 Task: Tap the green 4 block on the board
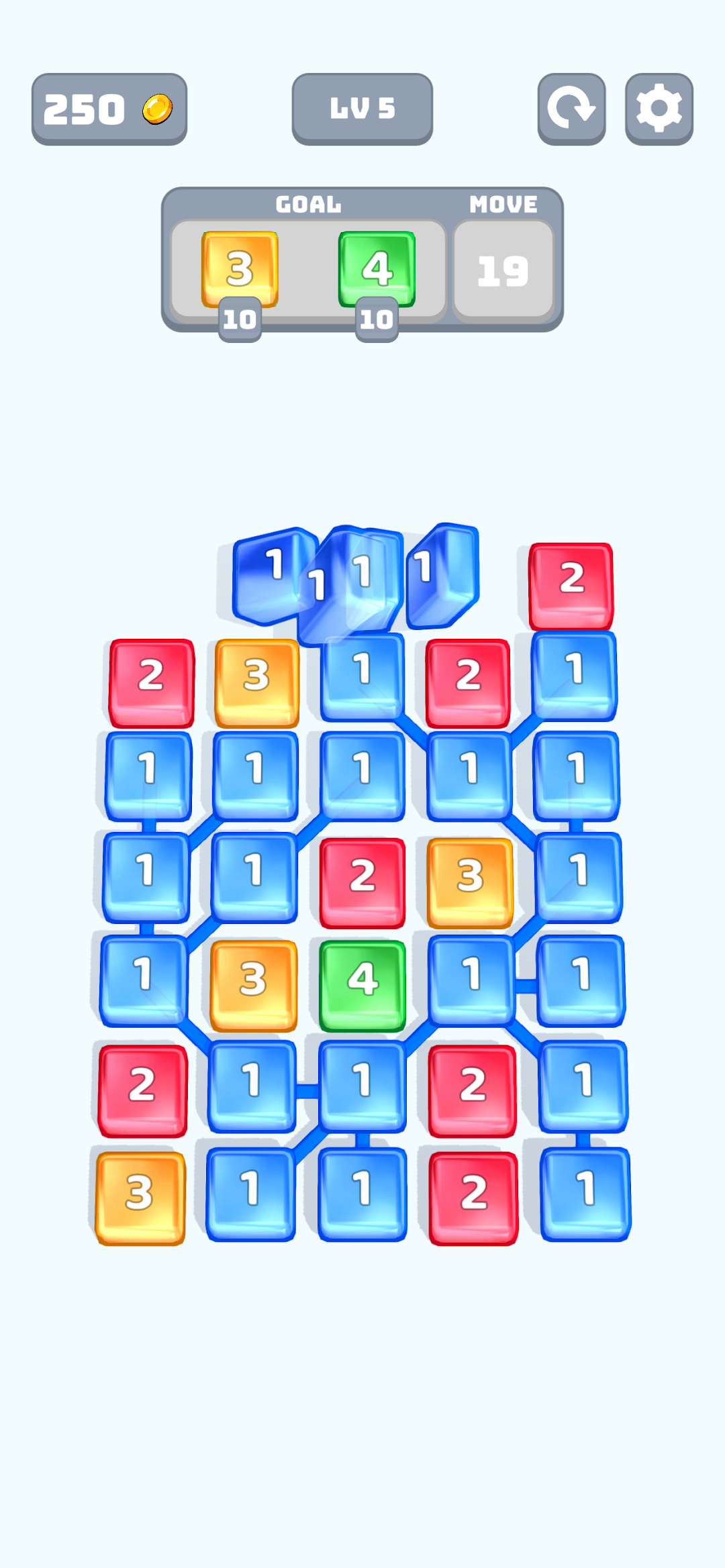point(362,984)
